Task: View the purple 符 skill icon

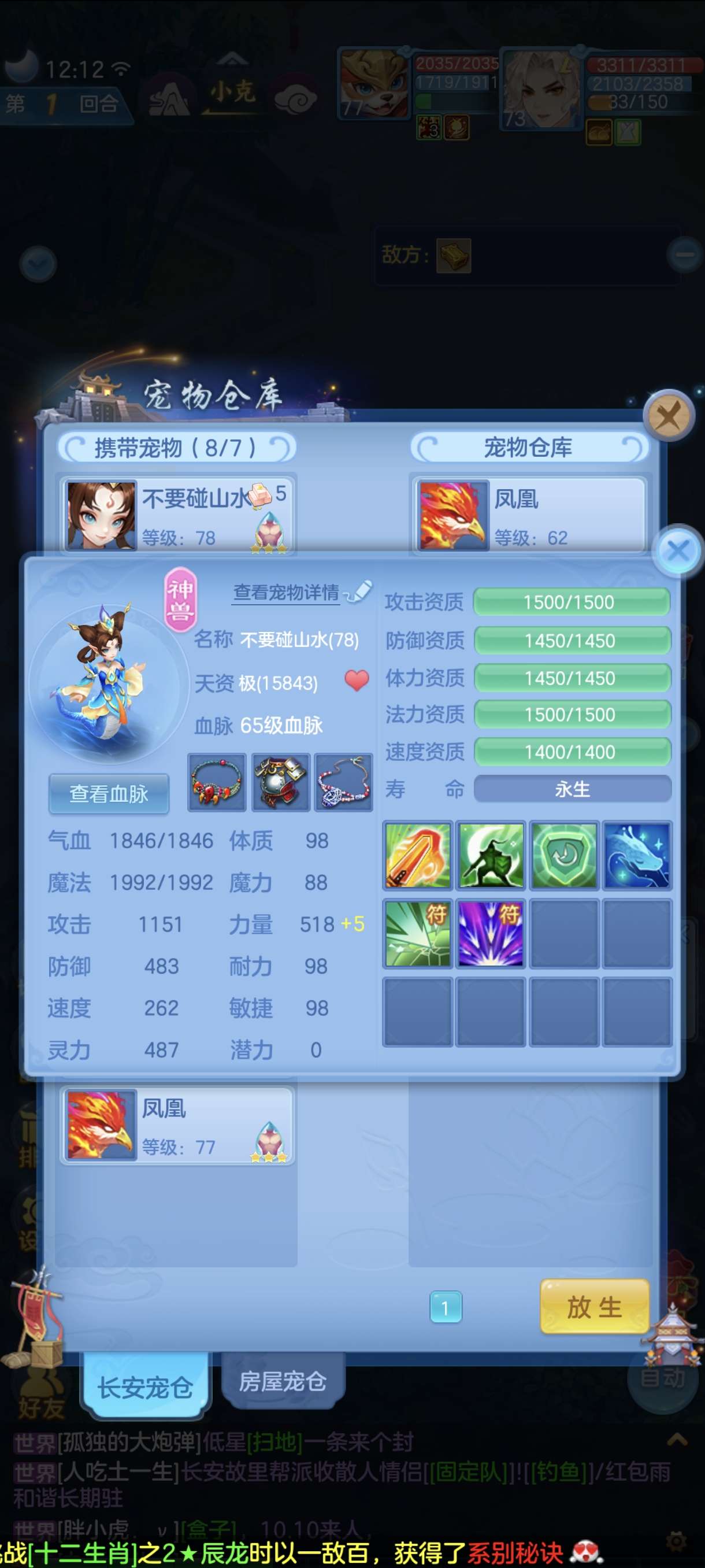Action: tap(491, 933)
